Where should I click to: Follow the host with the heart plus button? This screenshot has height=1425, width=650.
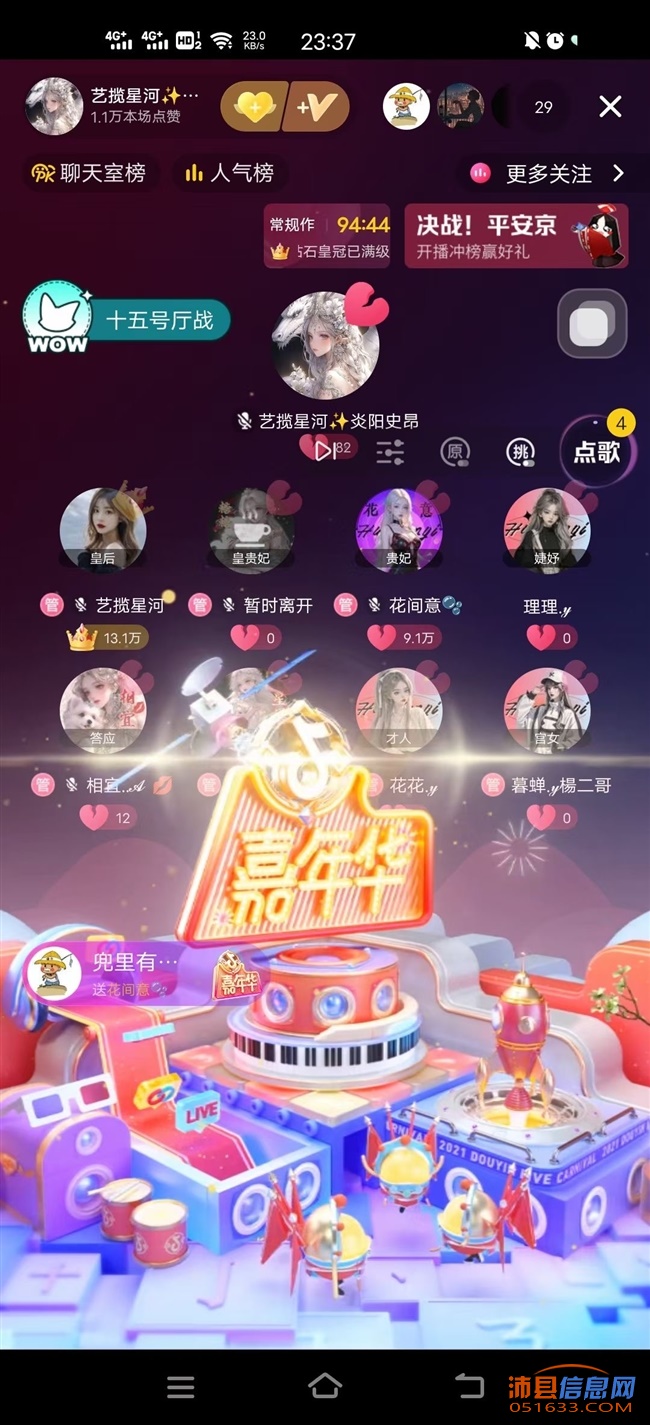(x=254, y=107)
